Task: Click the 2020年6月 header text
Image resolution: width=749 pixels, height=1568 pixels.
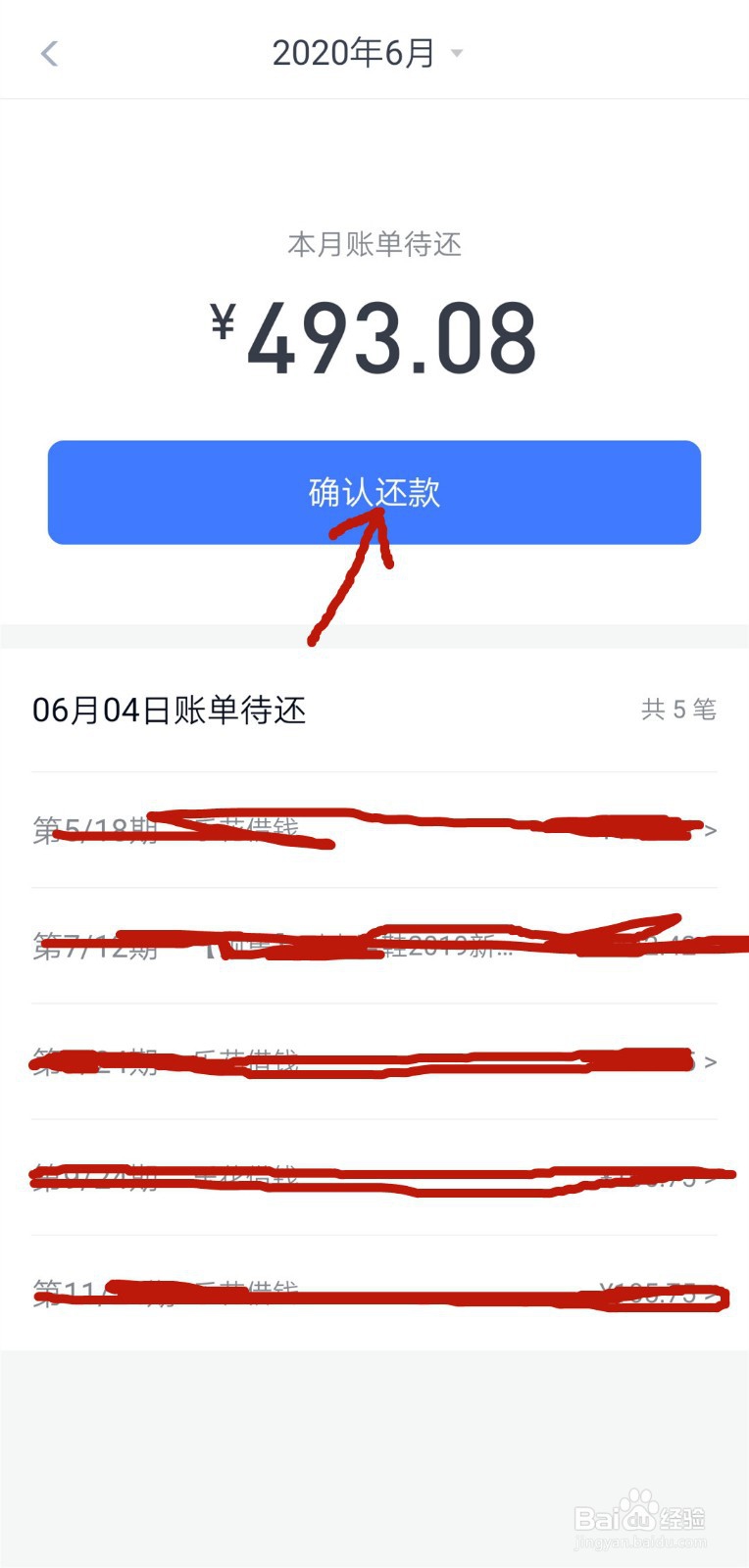Action: tap(353, 54)
